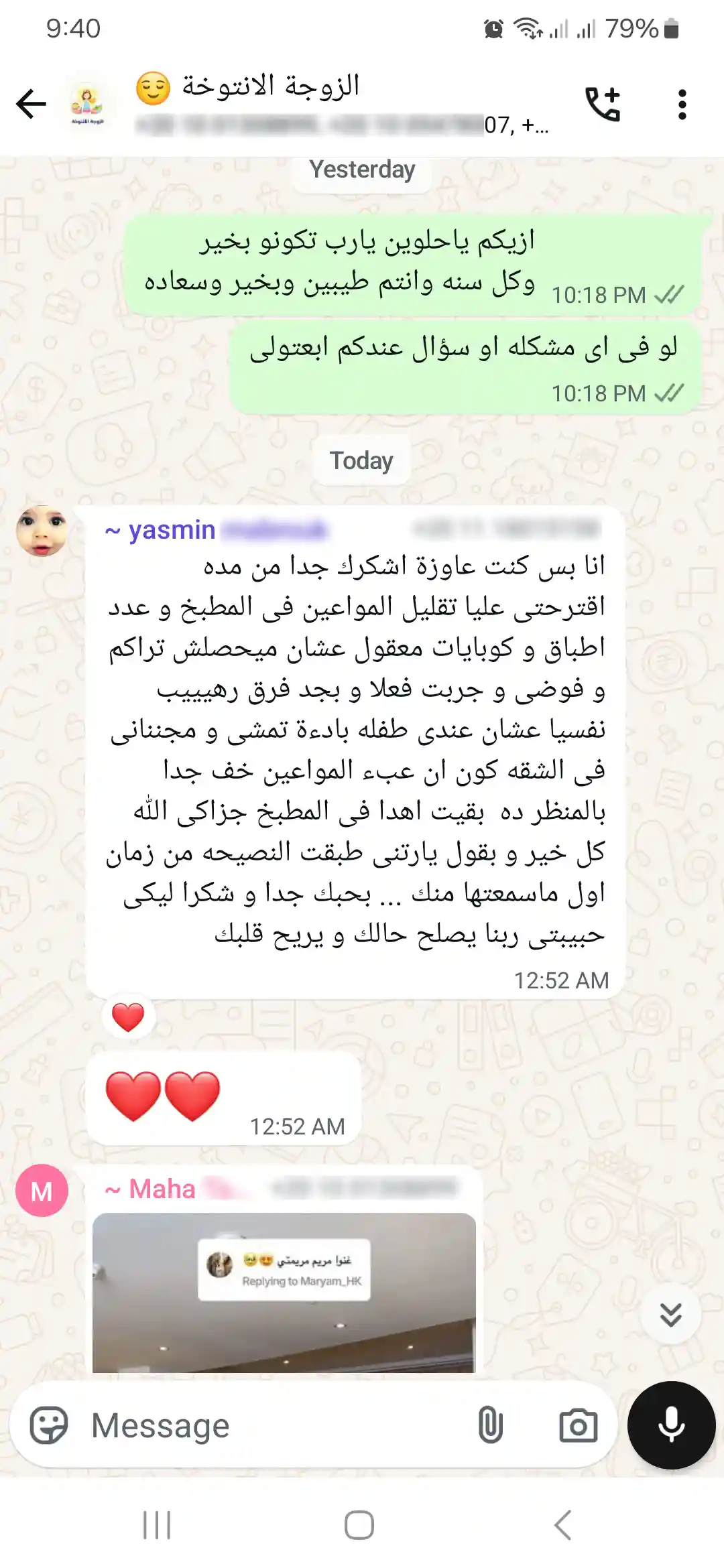724x1568 pixels.
Task: Attach a file with the paperclip
Action: [x=490, y=1425]
